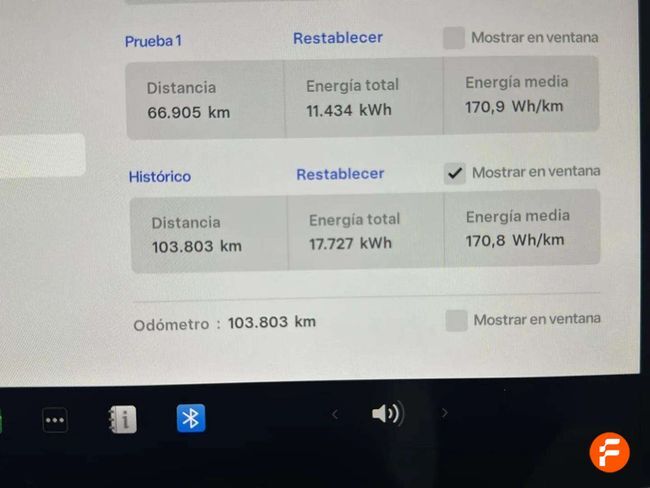
Task: Open the Bluetooth settings icon
Action: [x=191, y=418]
